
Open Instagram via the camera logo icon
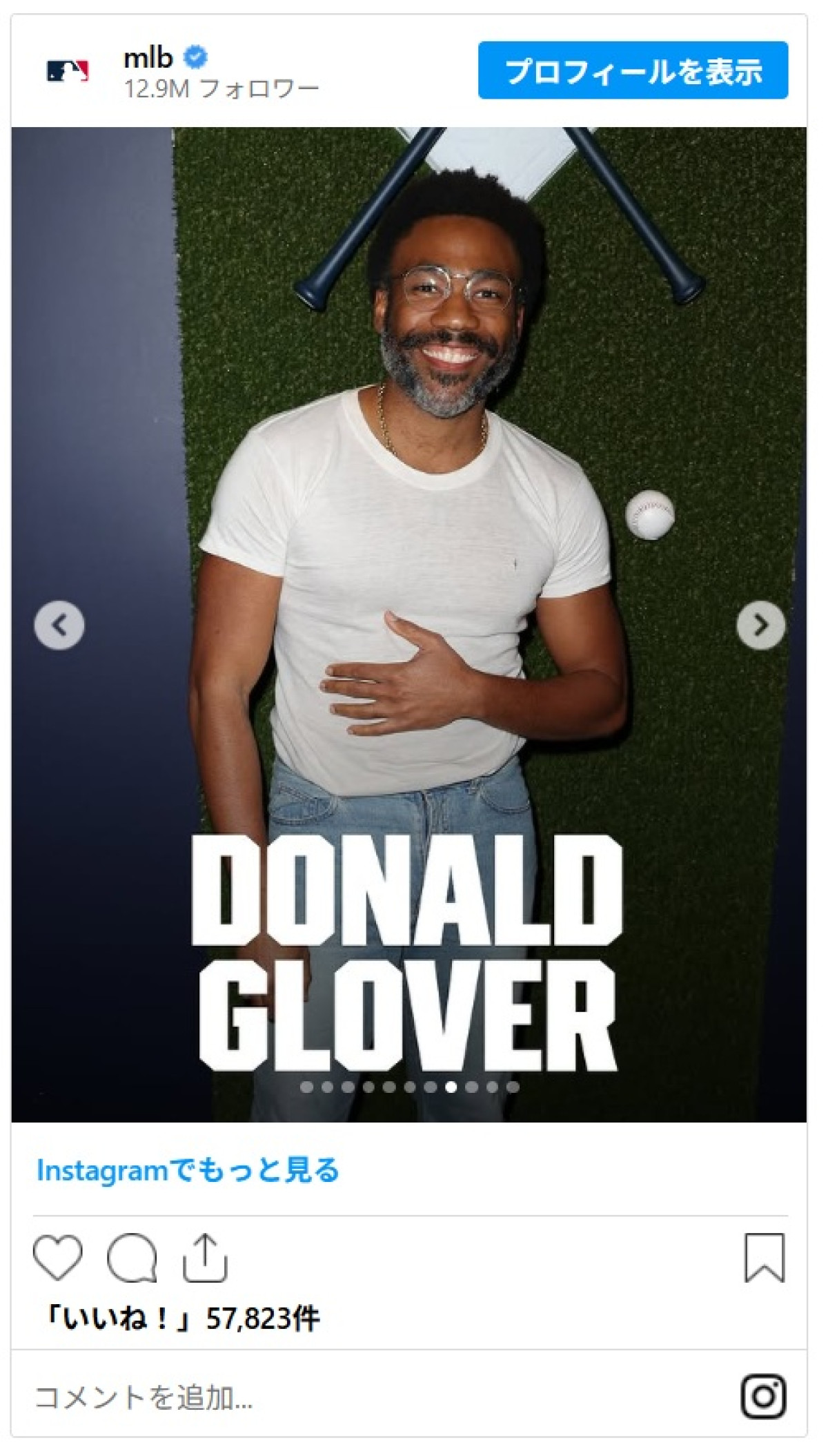pyautogui.click(x=764, y=1397)
